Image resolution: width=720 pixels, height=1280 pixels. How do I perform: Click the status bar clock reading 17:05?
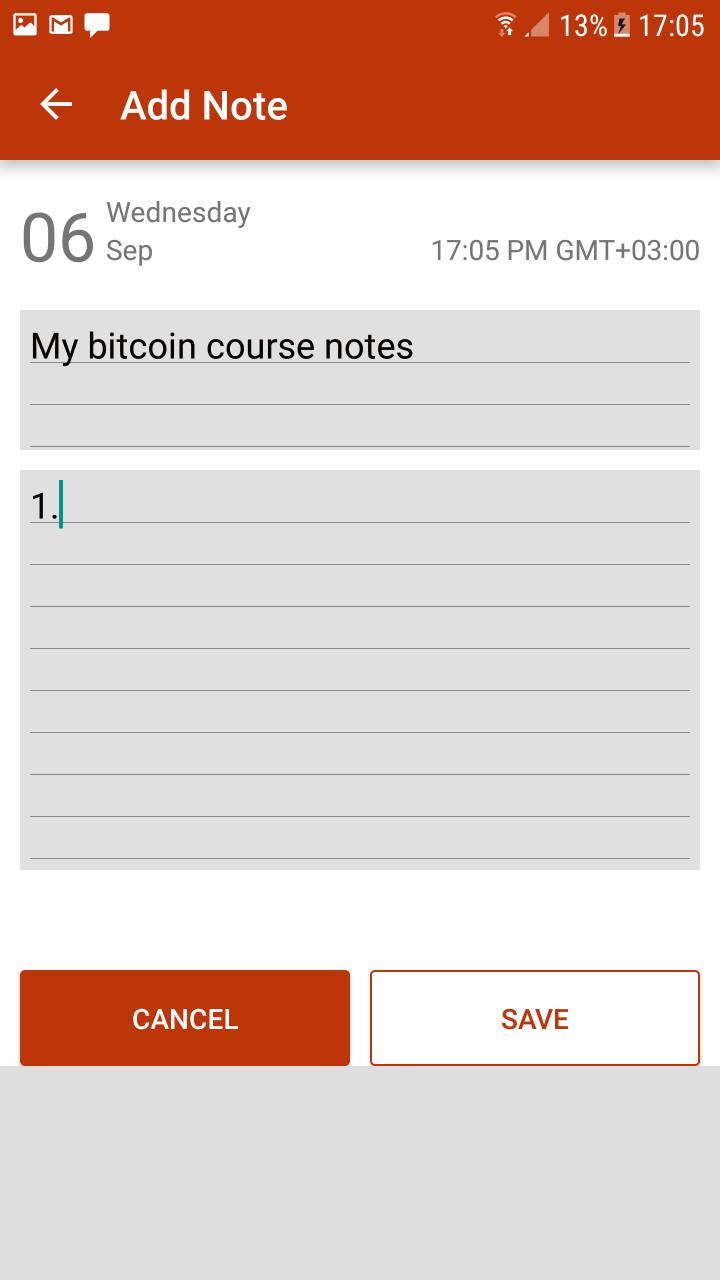673,24
